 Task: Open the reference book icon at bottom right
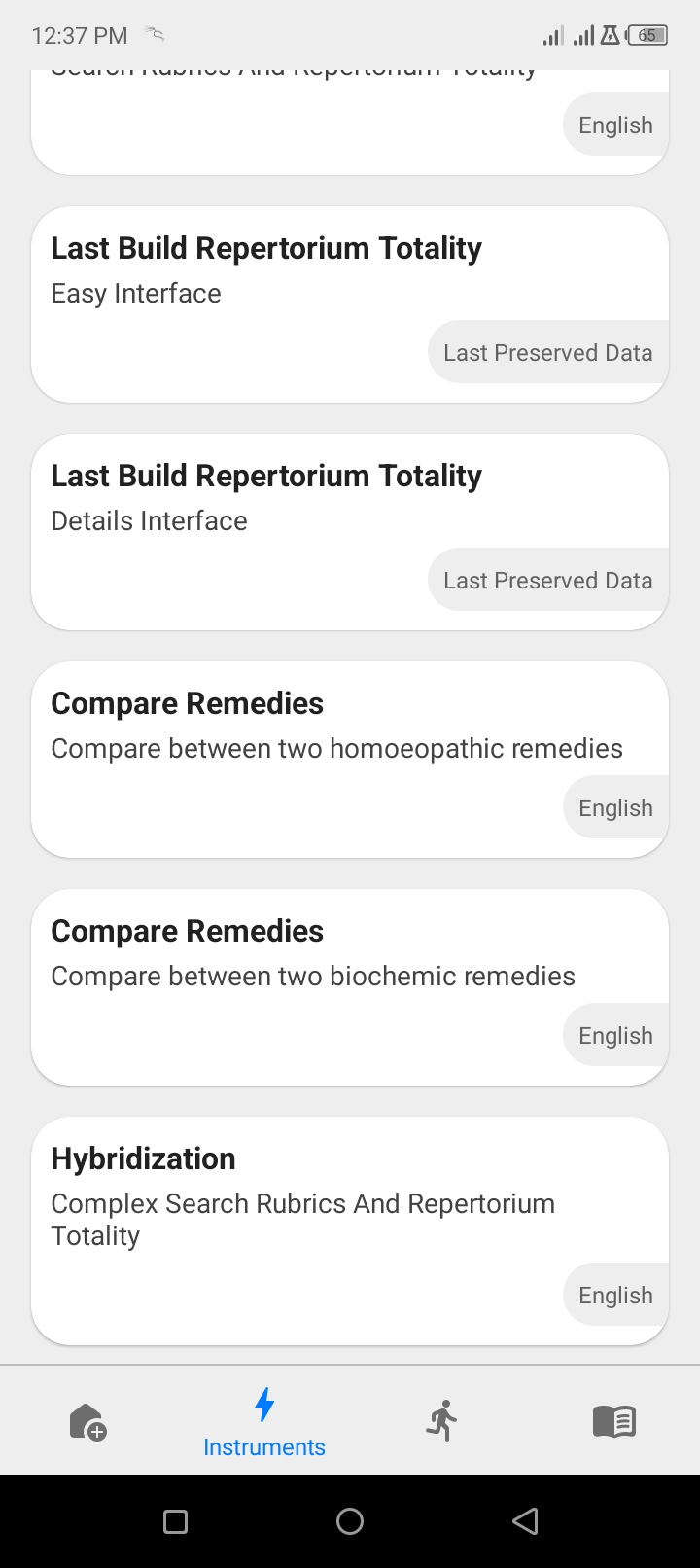pyautogui.click(x=612, y=1420)
